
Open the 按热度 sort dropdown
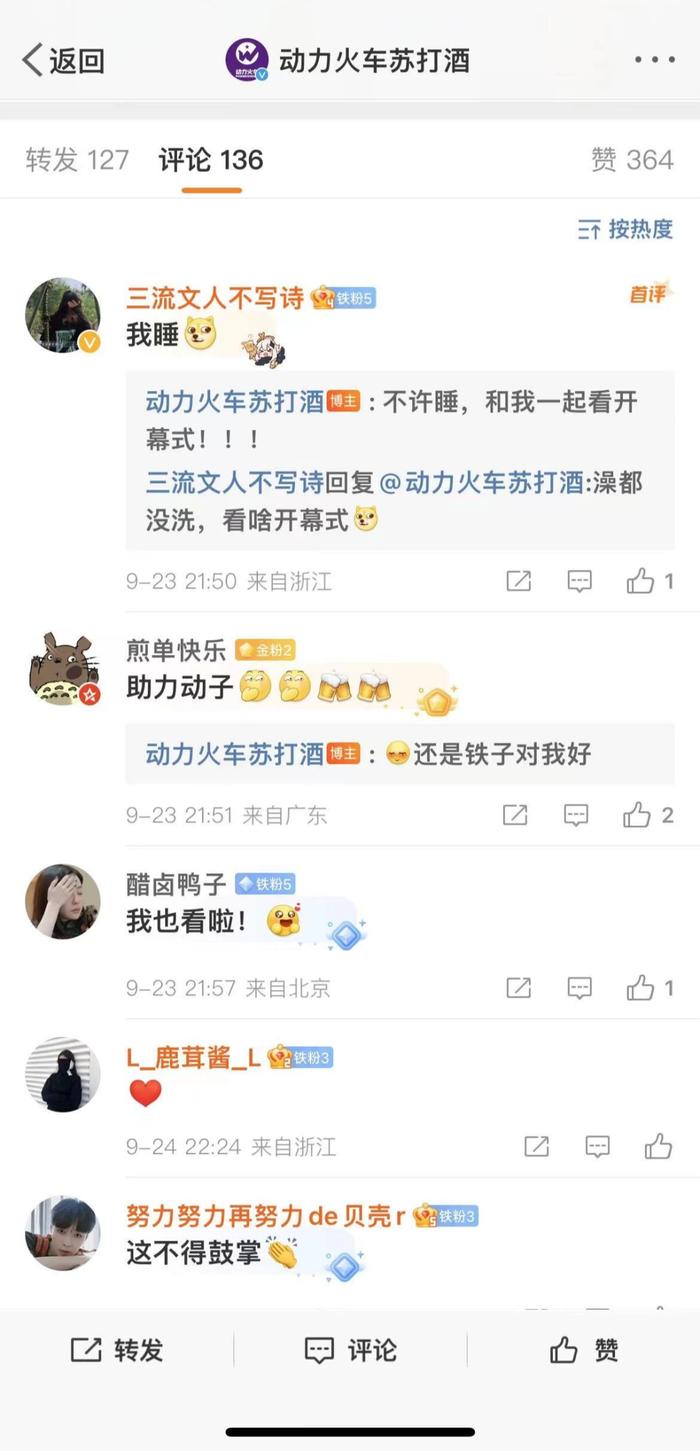pyautogui.click(x=626, y=230)
